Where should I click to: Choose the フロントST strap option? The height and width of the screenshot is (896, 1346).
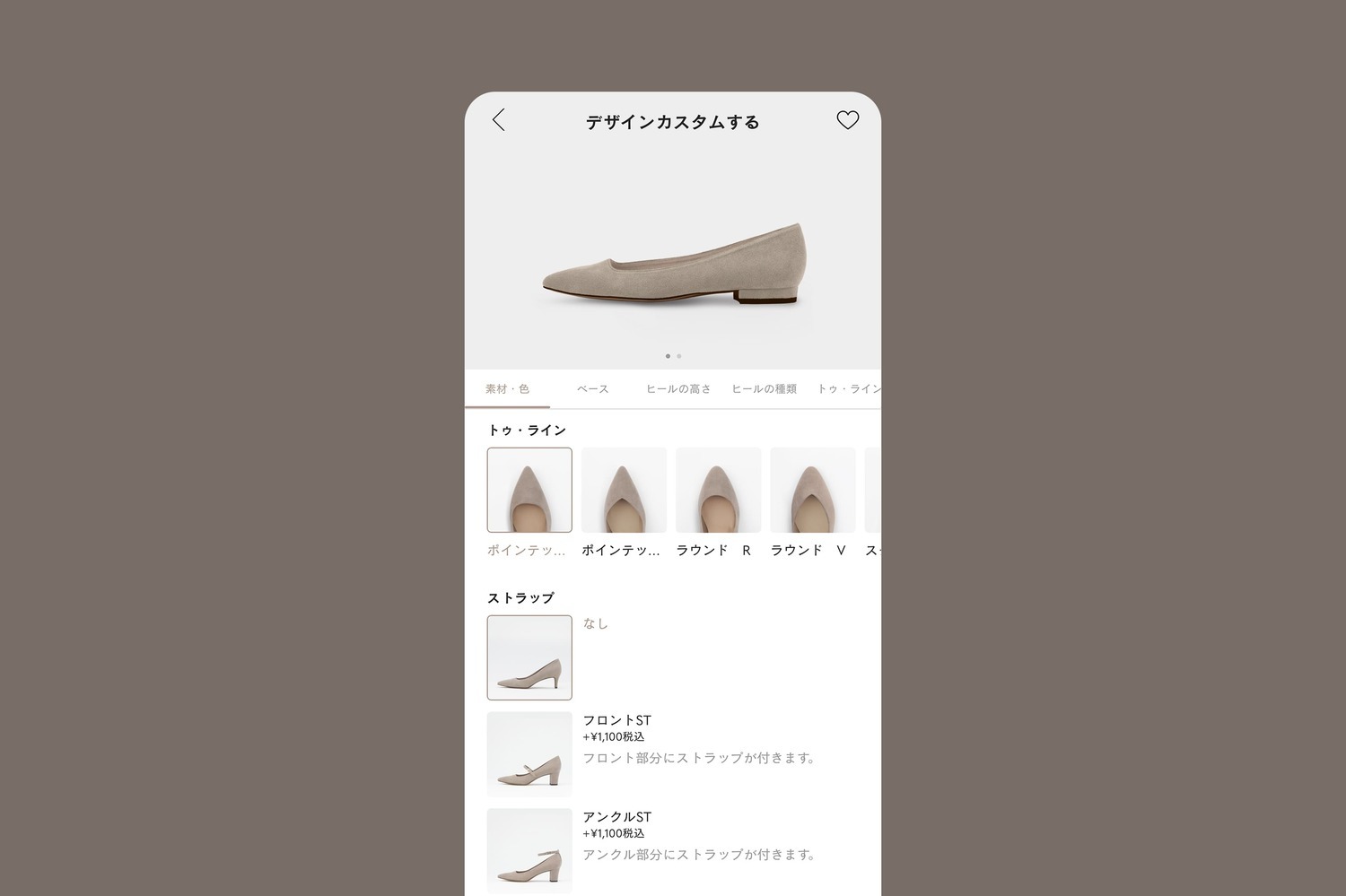click(529, 753)
